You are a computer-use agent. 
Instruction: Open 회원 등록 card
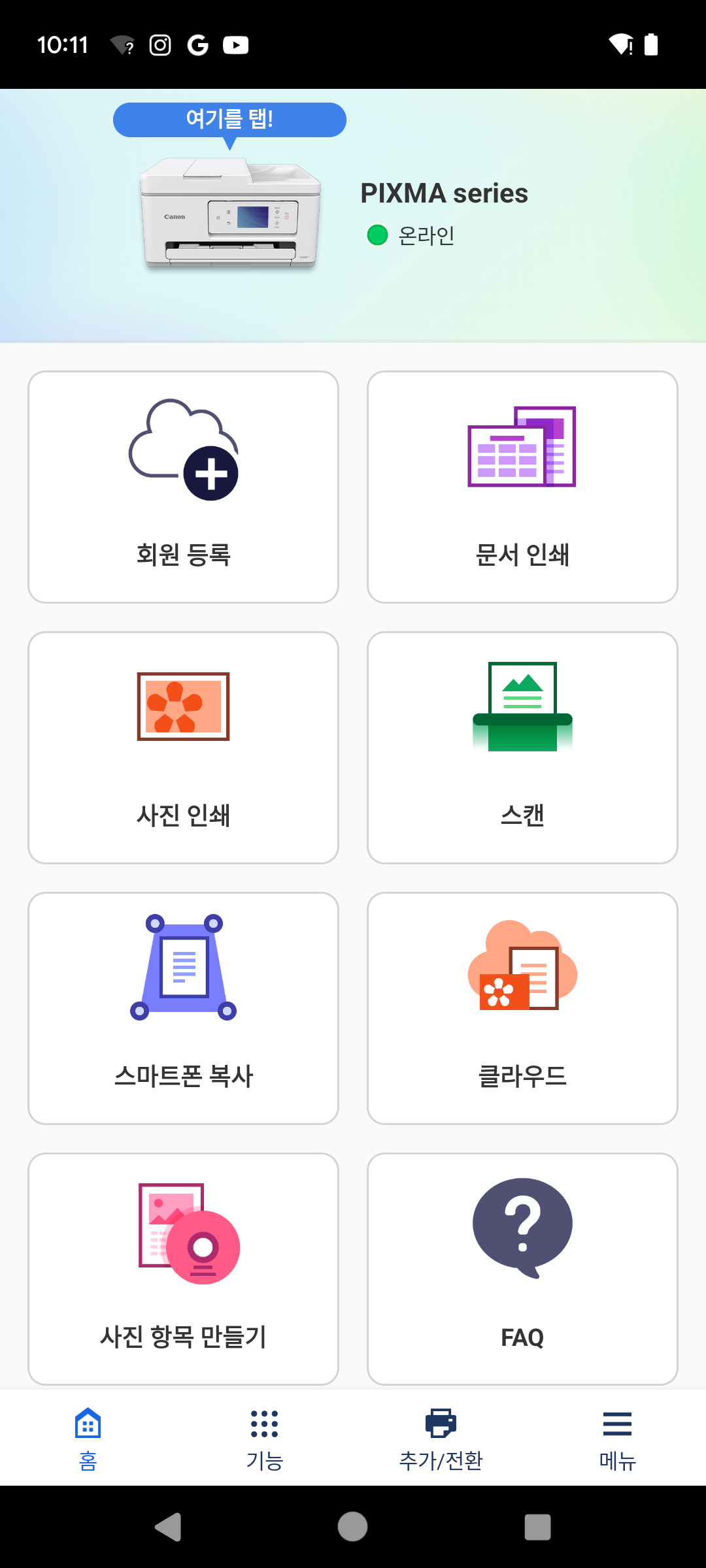(183, 487)
